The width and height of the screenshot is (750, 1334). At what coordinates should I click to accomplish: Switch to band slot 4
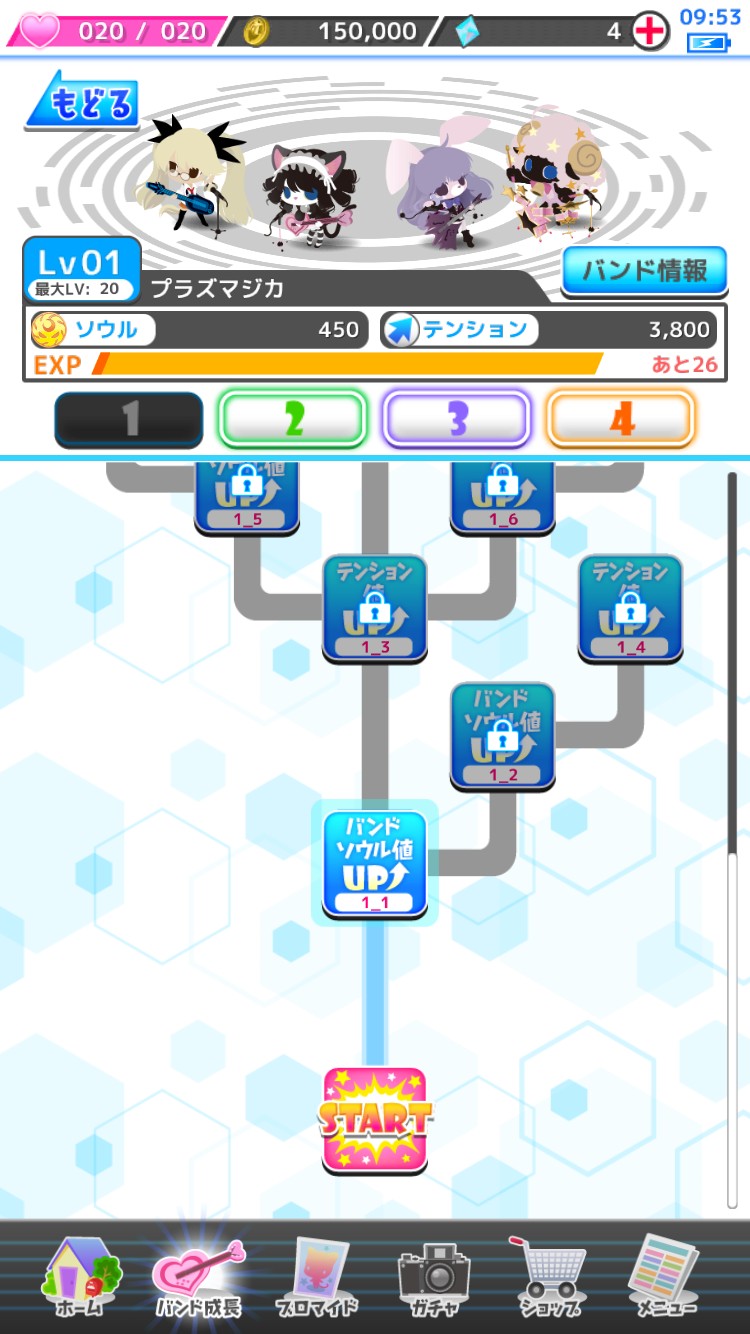(x=620, y=419)
